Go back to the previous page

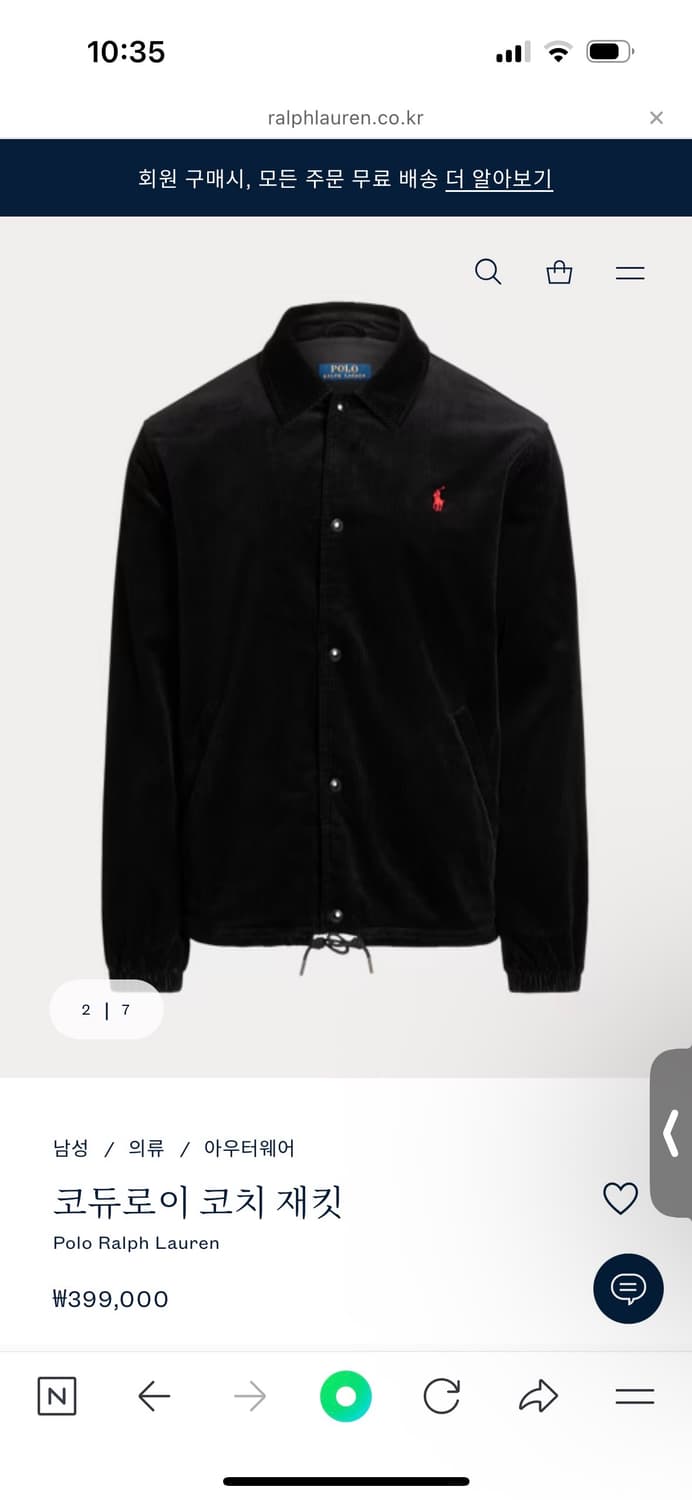point(154,1396)
